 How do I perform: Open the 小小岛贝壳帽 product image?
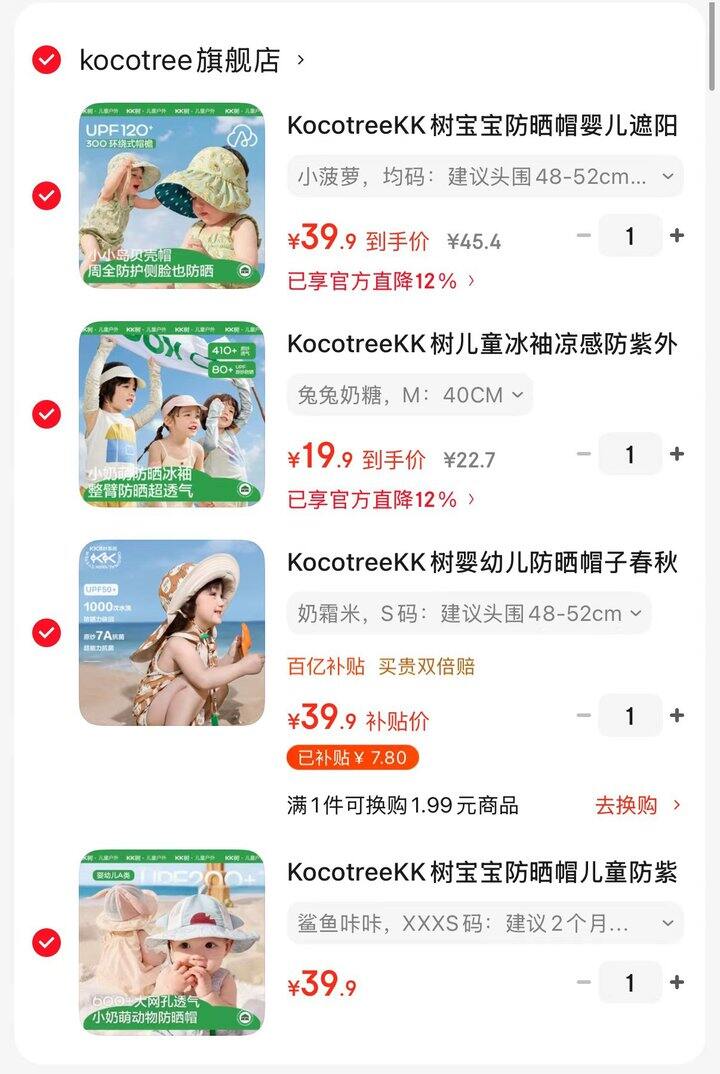pyautogui.click(x=172, y=196)
